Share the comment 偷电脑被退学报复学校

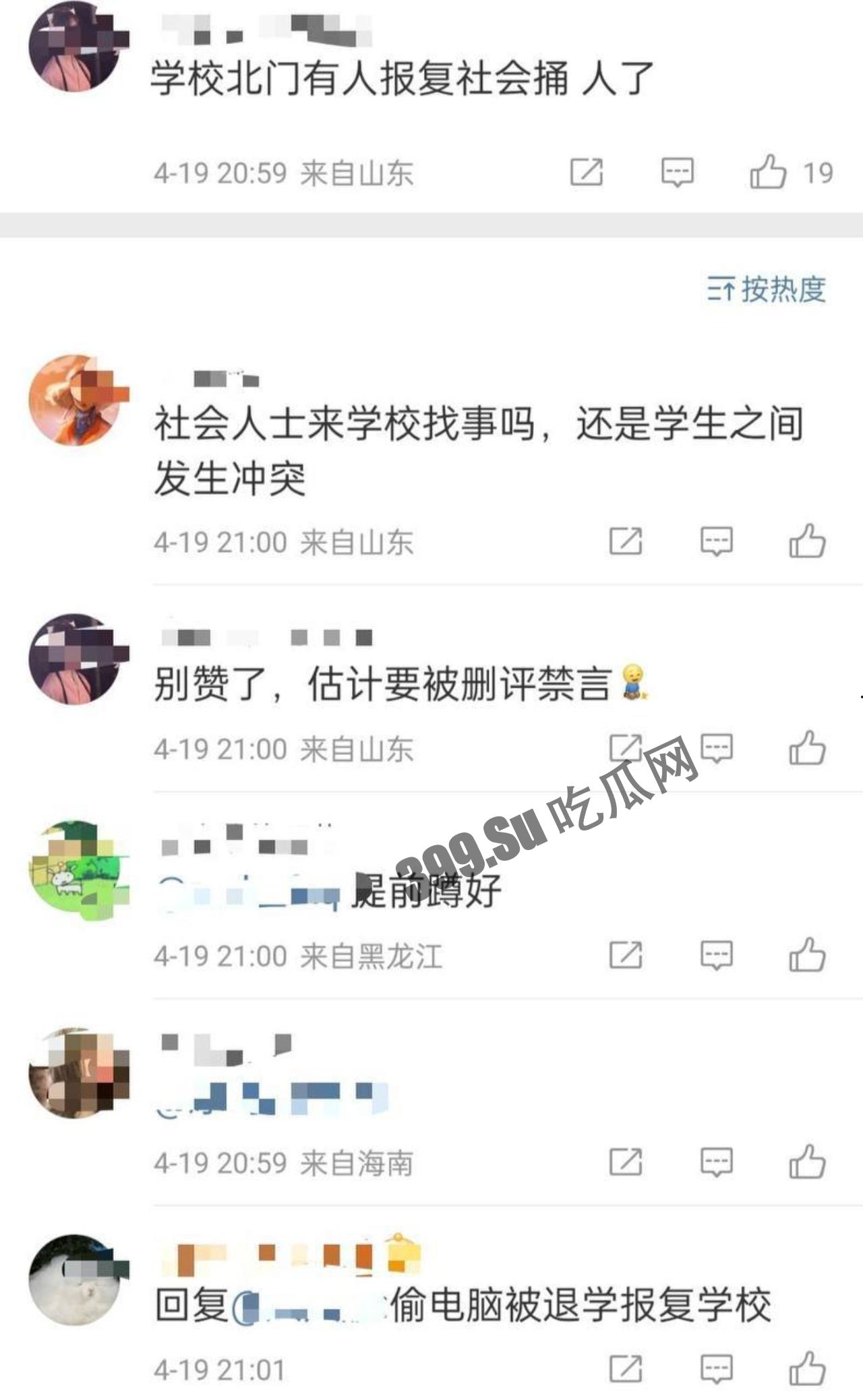[x=626, y=1369]
